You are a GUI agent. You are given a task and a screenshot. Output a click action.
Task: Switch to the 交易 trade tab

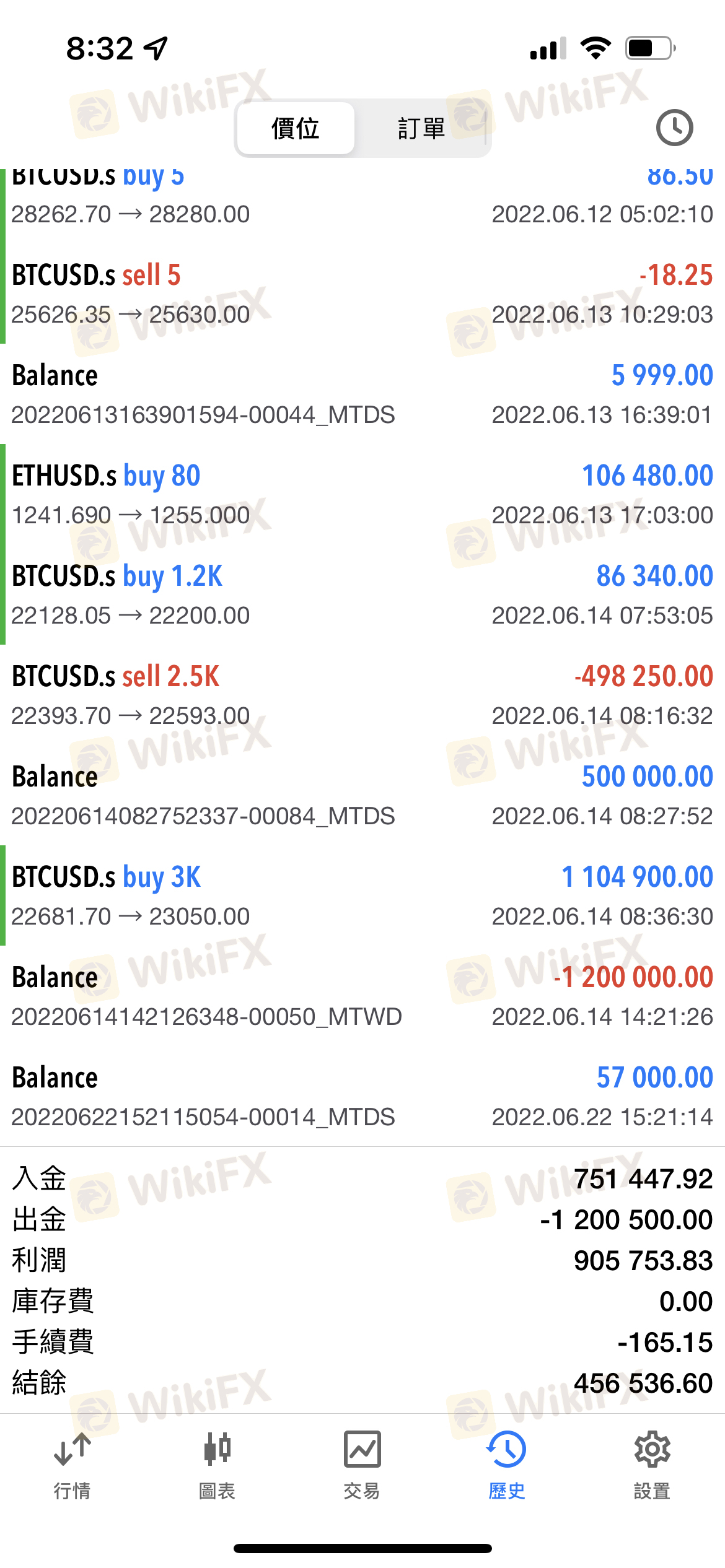point(362,1465)
